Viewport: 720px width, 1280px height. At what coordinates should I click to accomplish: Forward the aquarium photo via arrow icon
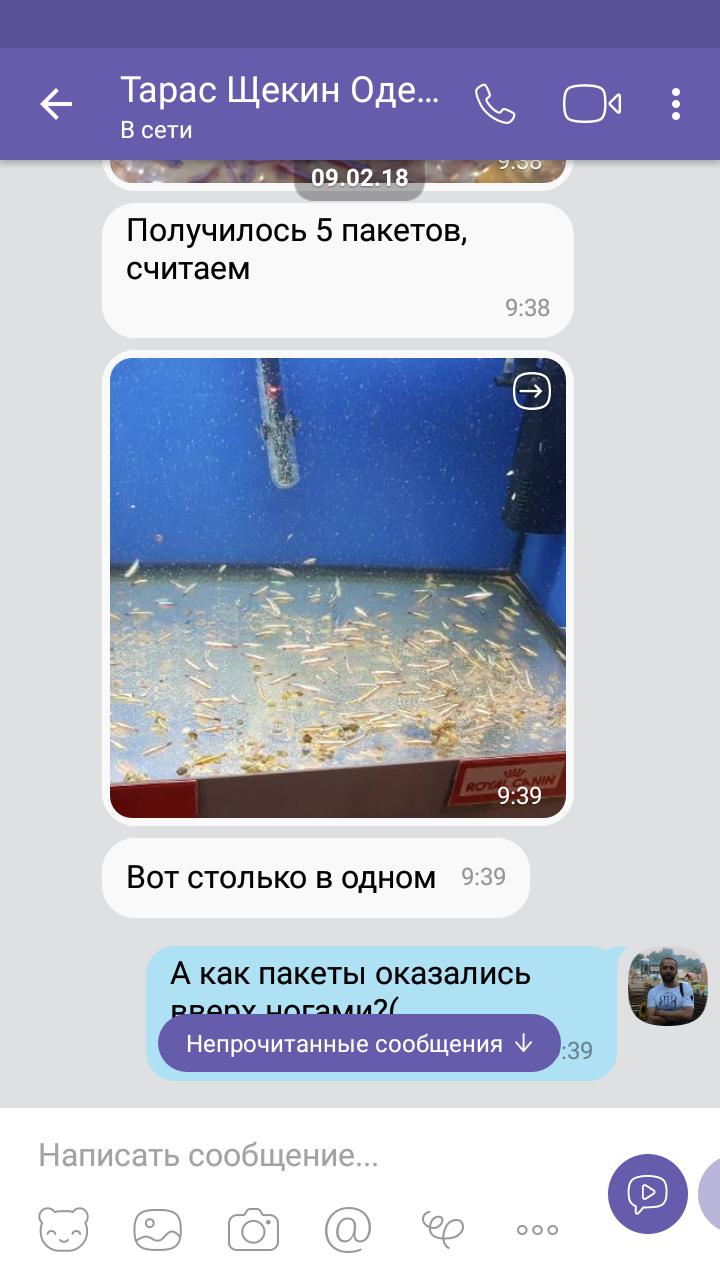532,391
